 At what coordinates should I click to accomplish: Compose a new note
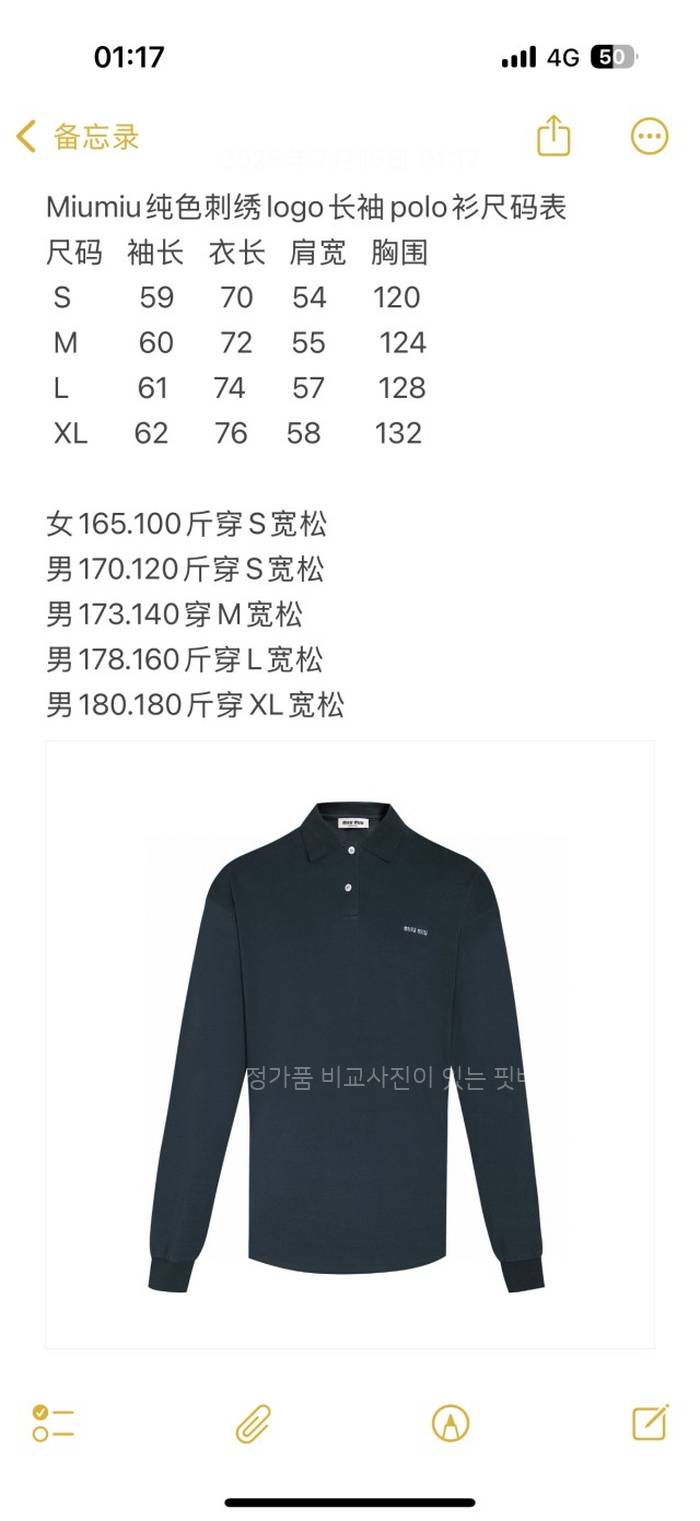pos(650,1421)
